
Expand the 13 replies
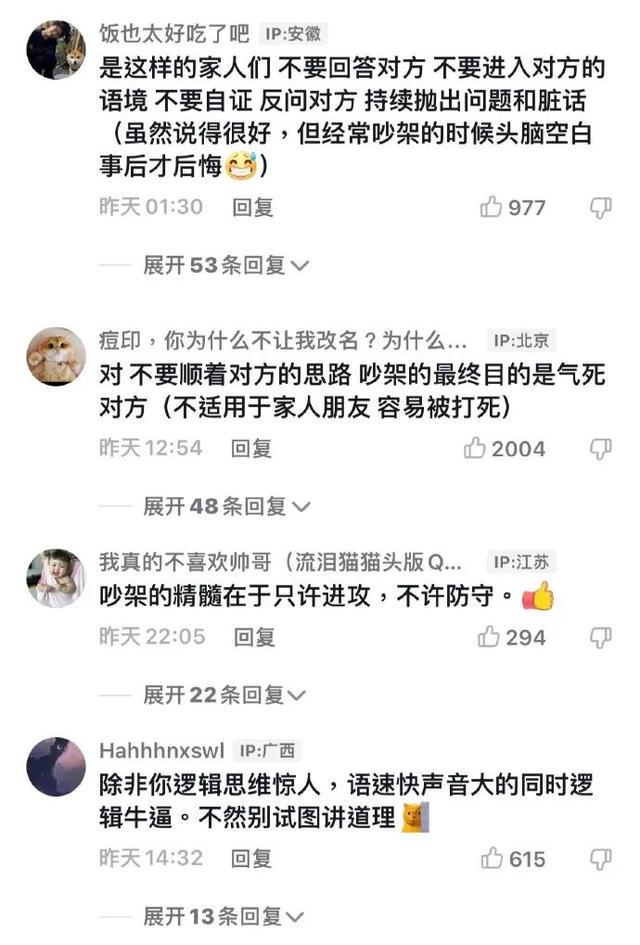pyautogui.click(x=226, y=916)
